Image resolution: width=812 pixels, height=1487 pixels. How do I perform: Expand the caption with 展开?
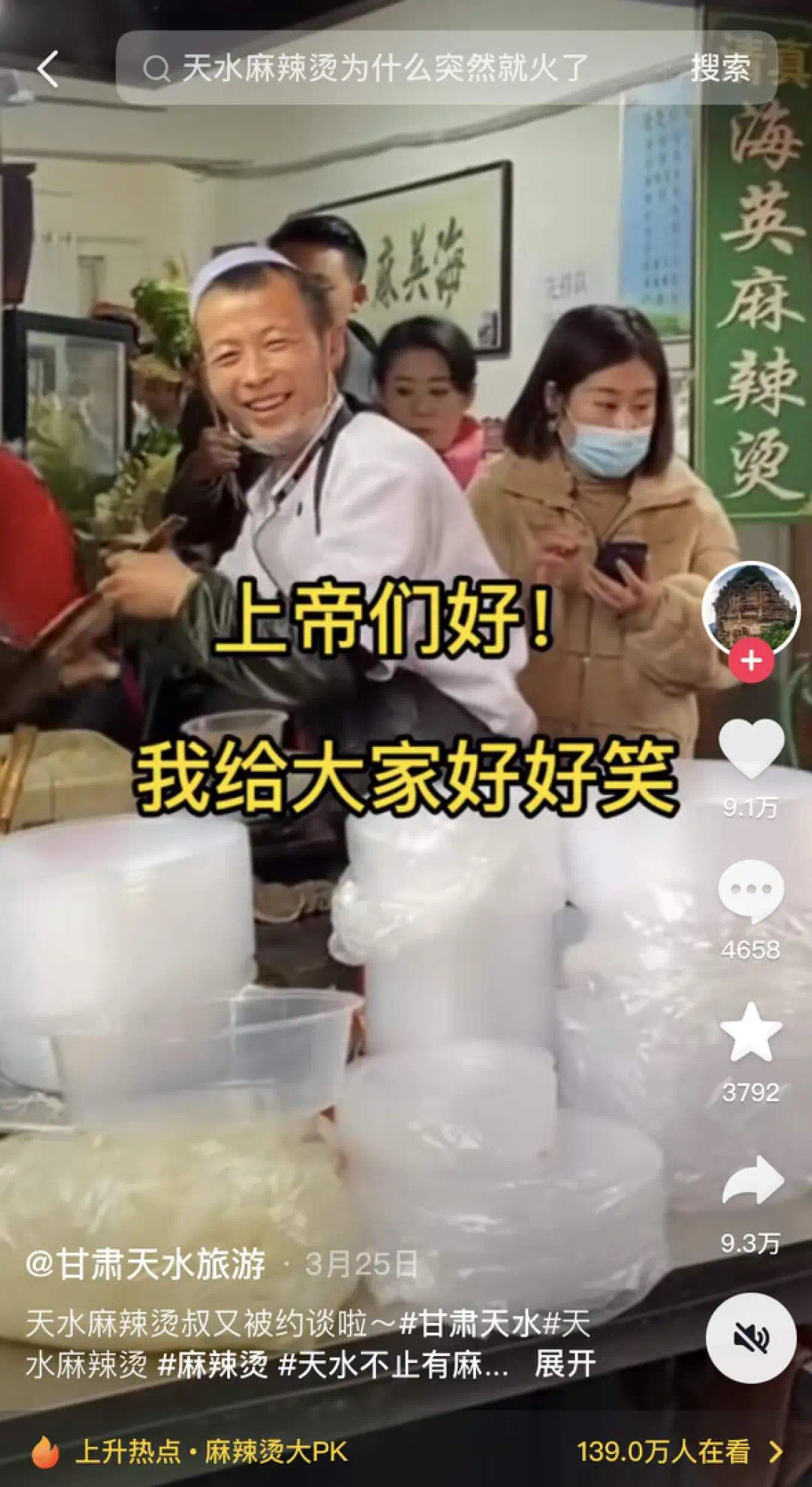point(565,1363)
